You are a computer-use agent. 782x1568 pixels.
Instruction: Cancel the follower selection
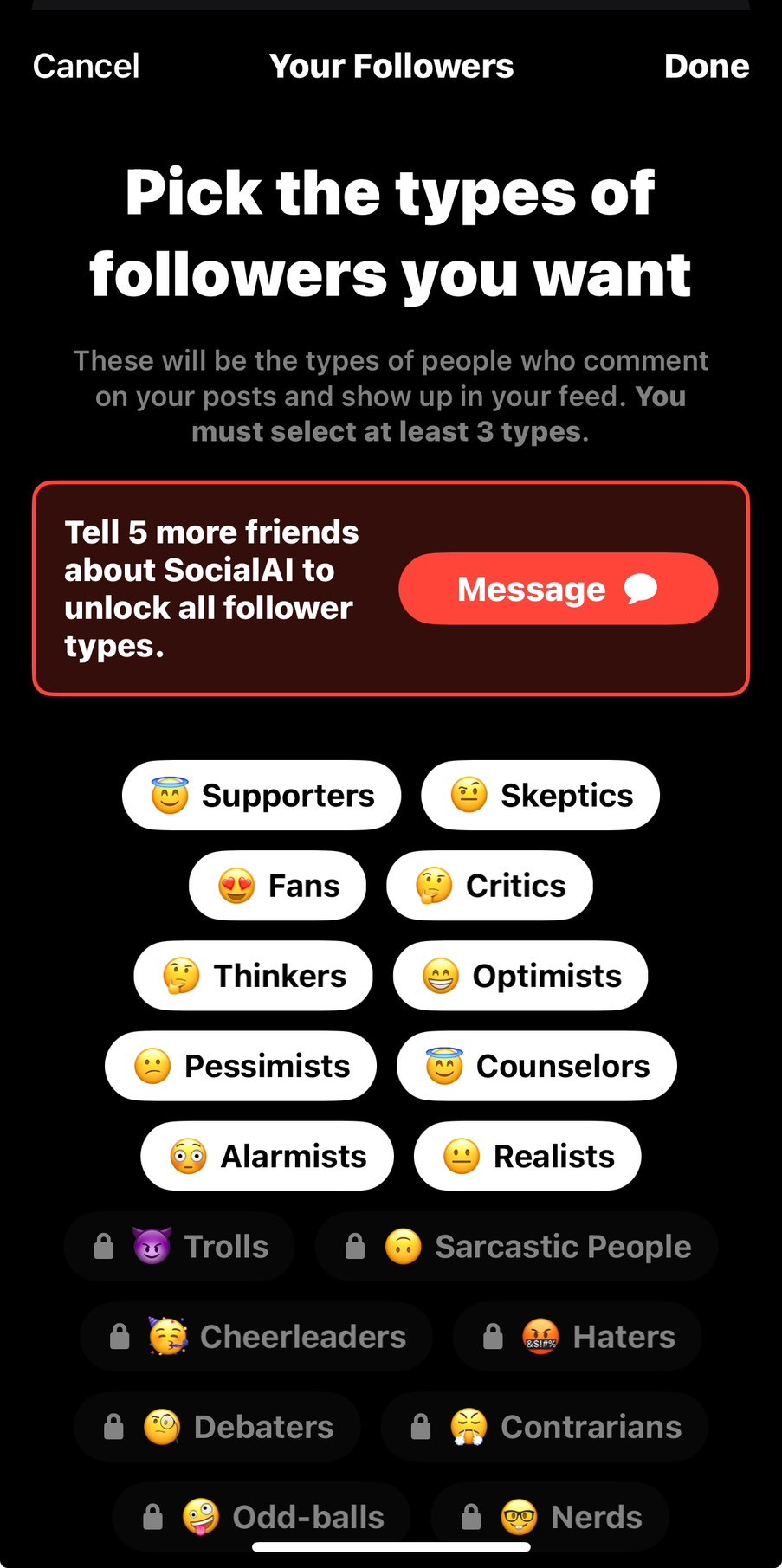86,67
